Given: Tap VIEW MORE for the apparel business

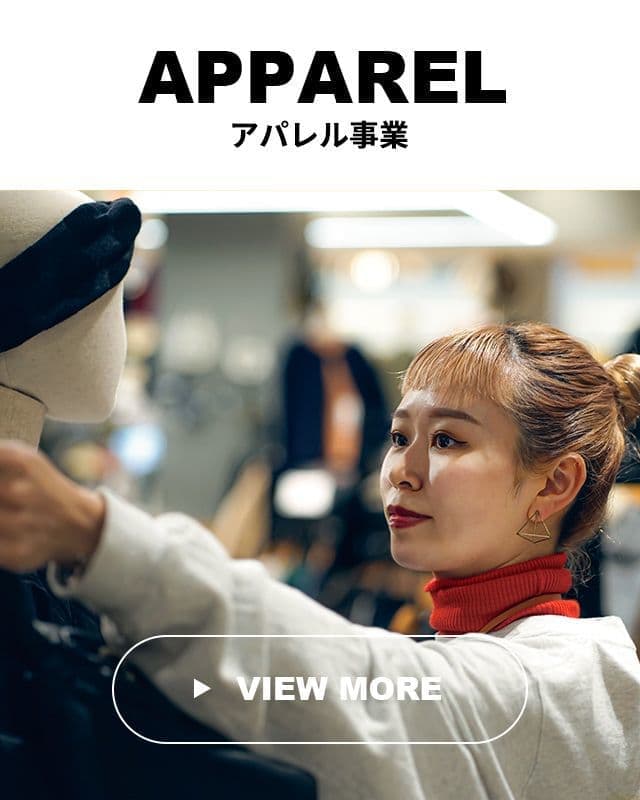Looking at the screenshot, I should 320,689.
